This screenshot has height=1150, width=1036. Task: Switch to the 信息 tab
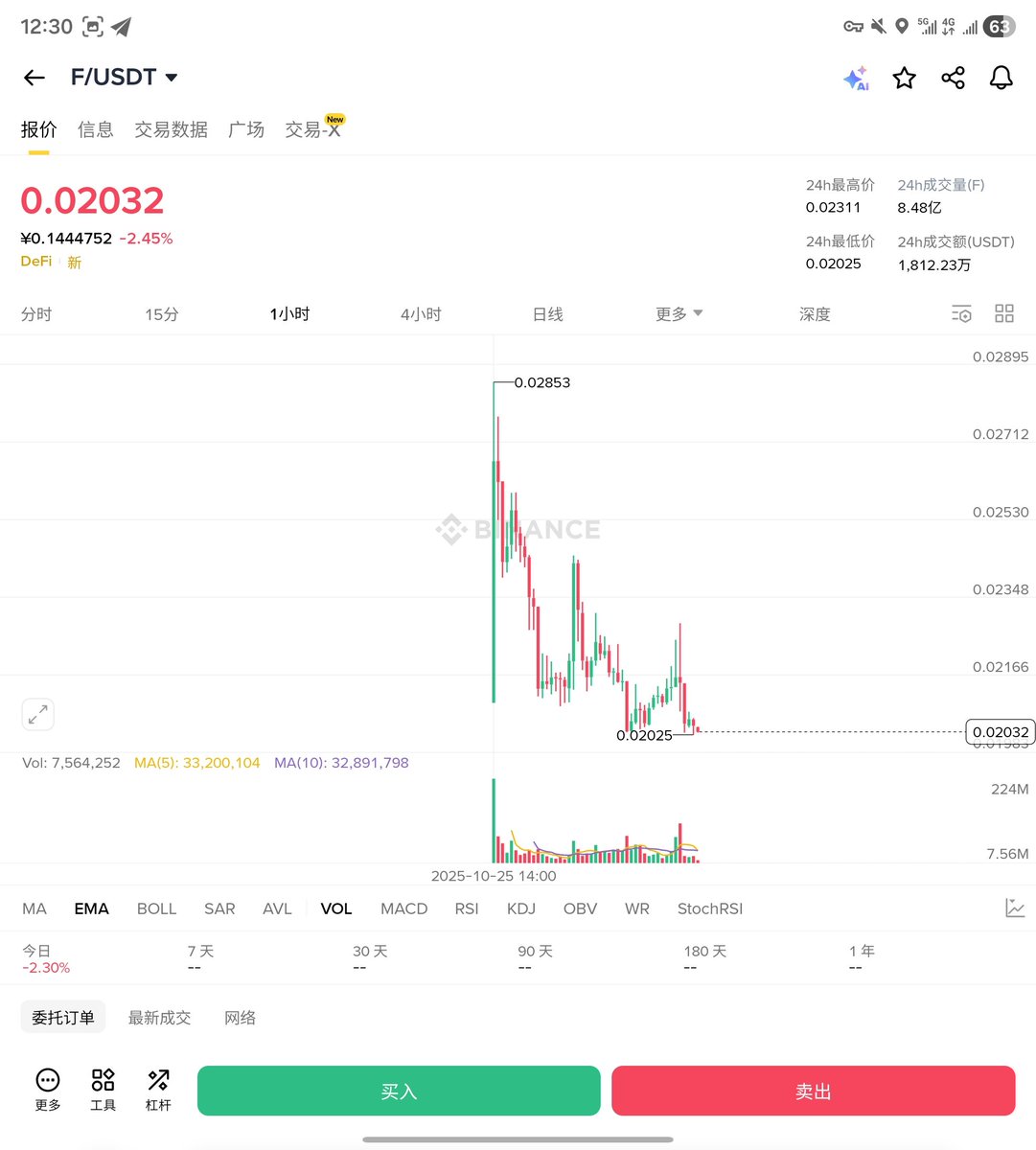(96, 129)
